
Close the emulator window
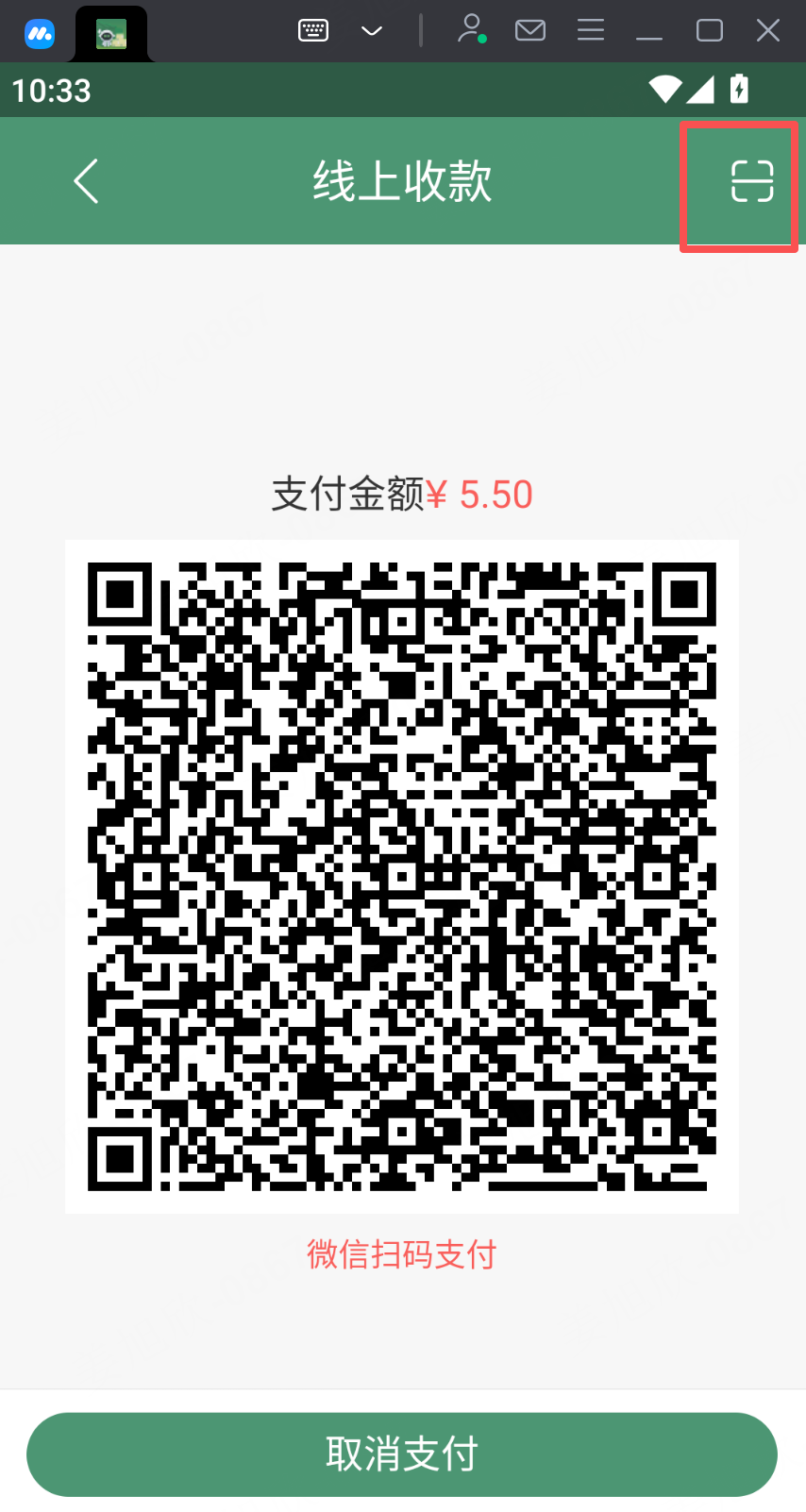click(768, 31)
